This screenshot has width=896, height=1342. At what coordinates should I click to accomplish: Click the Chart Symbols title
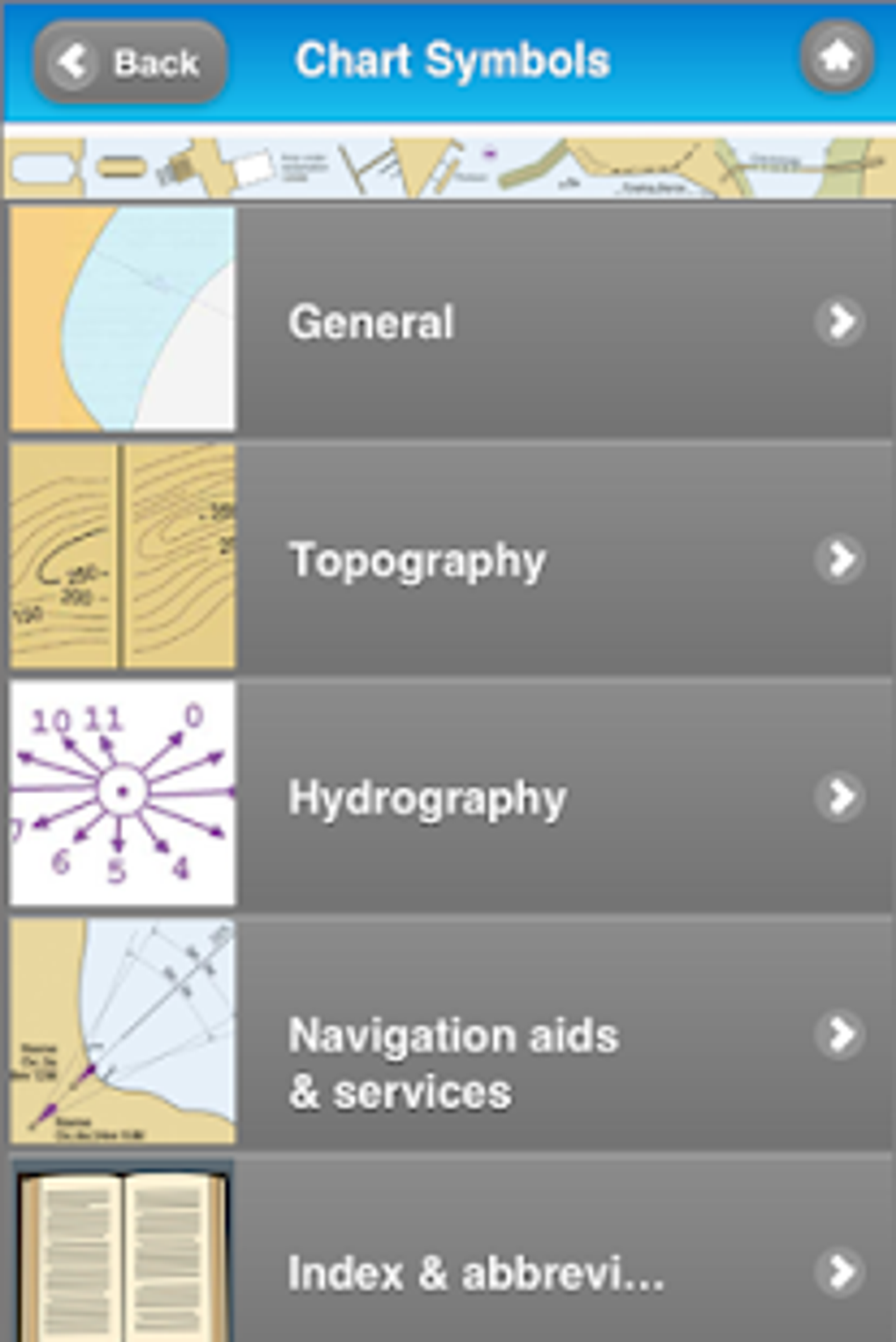[452, 59]
